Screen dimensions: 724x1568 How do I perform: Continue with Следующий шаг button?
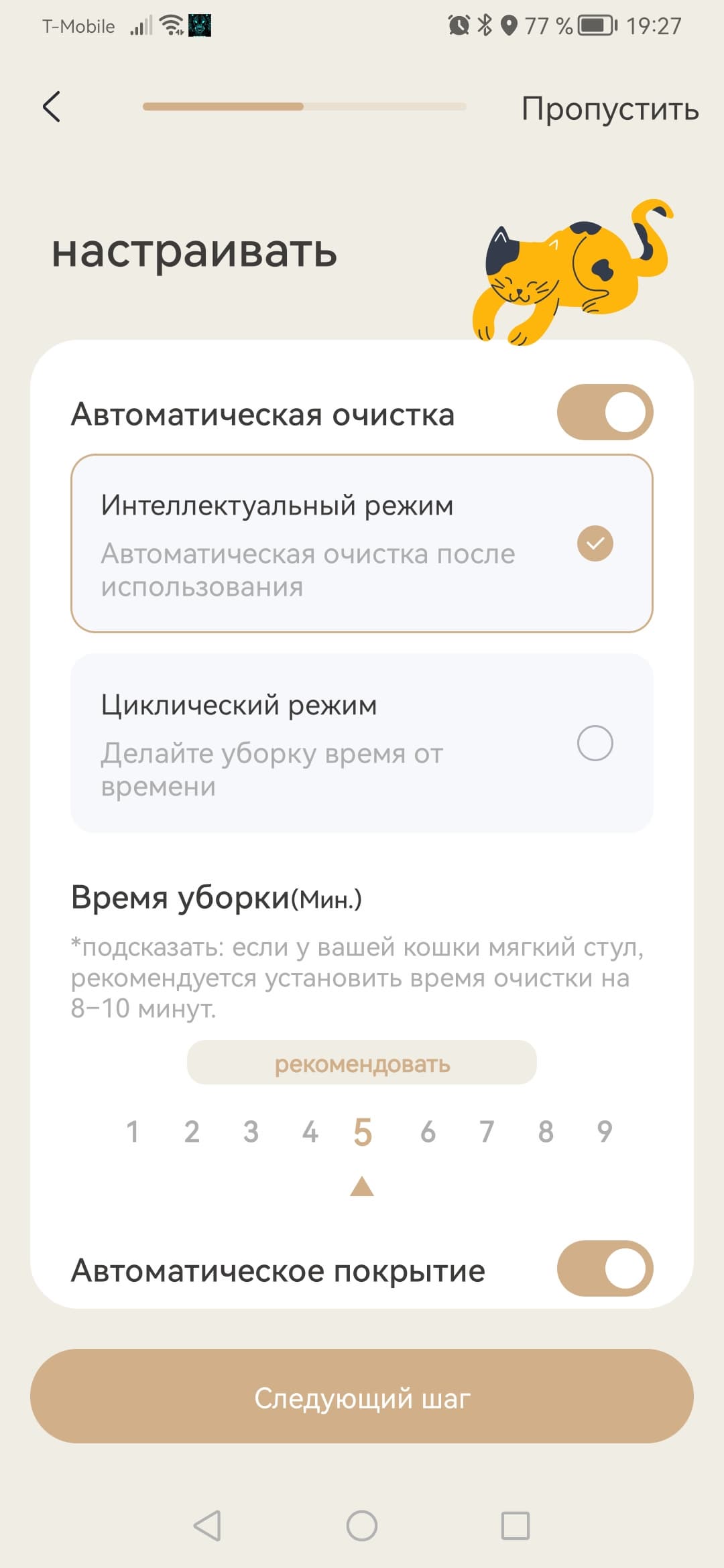pos(362,1398)
